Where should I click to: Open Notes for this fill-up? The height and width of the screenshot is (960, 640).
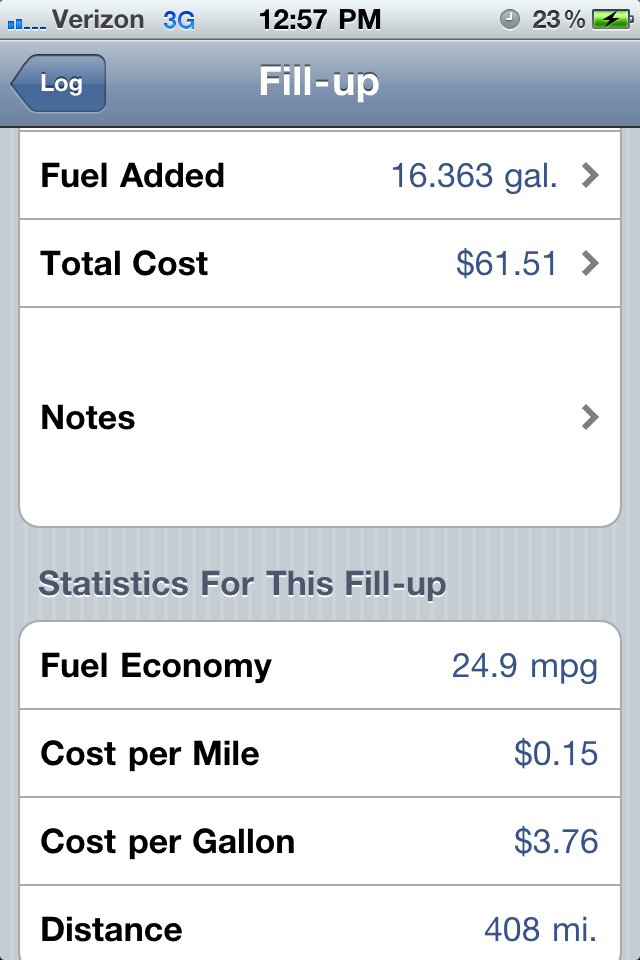[x=320, y=417]
